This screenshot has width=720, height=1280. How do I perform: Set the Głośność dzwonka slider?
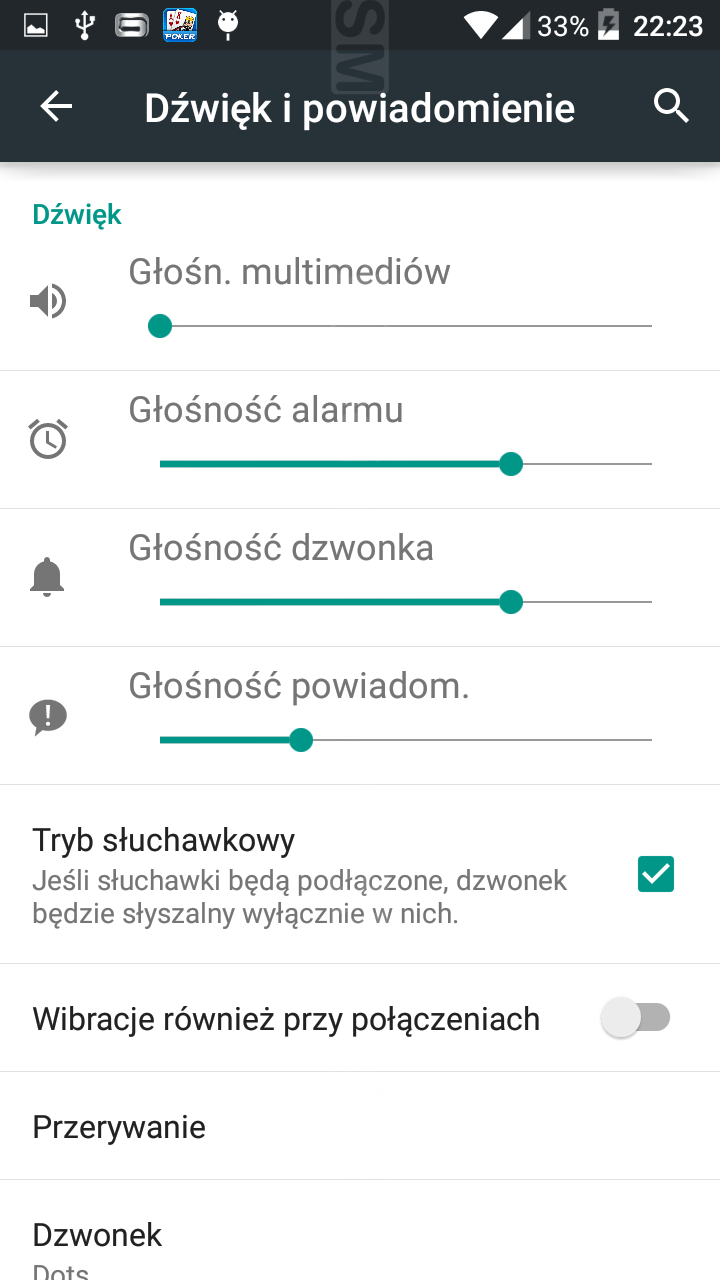[405, 602]
